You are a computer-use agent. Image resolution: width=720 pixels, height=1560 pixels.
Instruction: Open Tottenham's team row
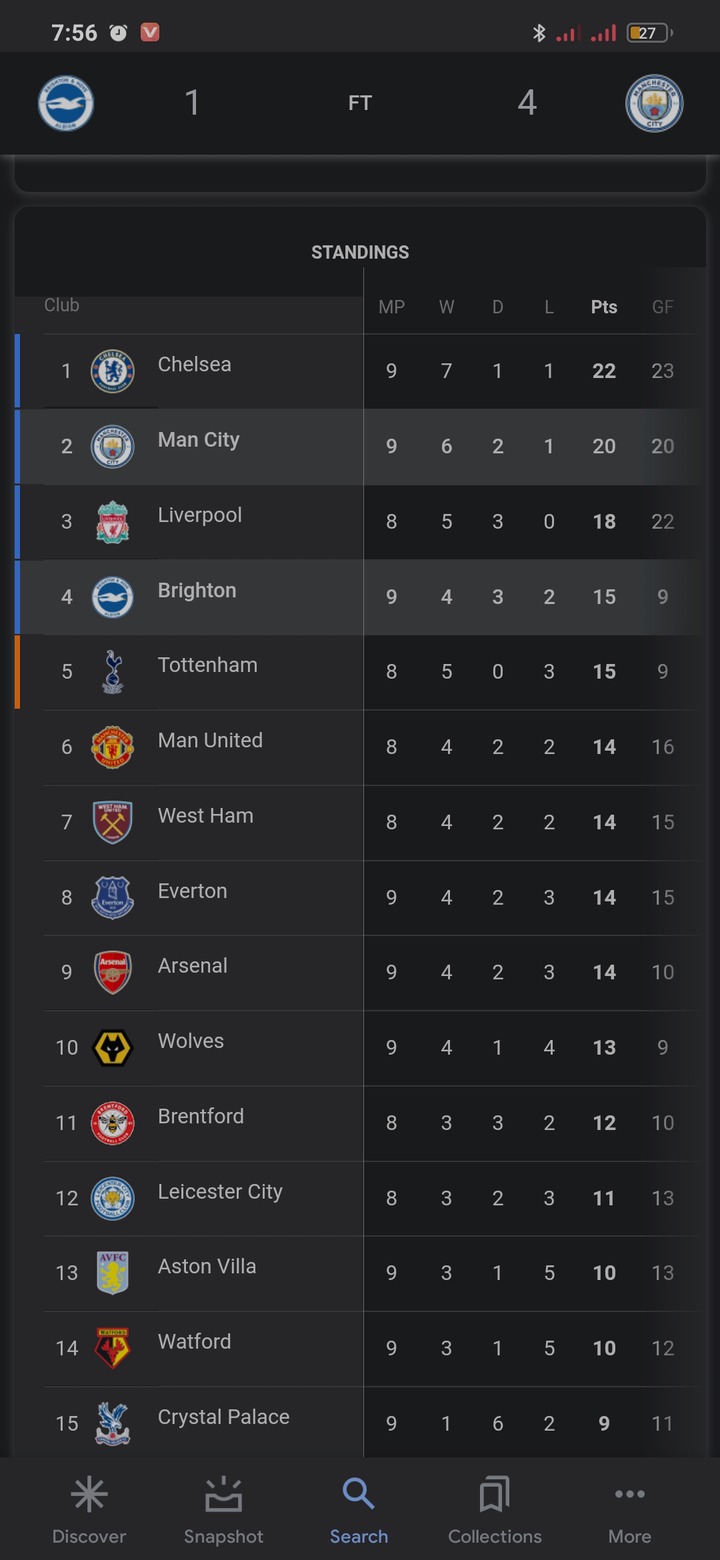point(360,672)
